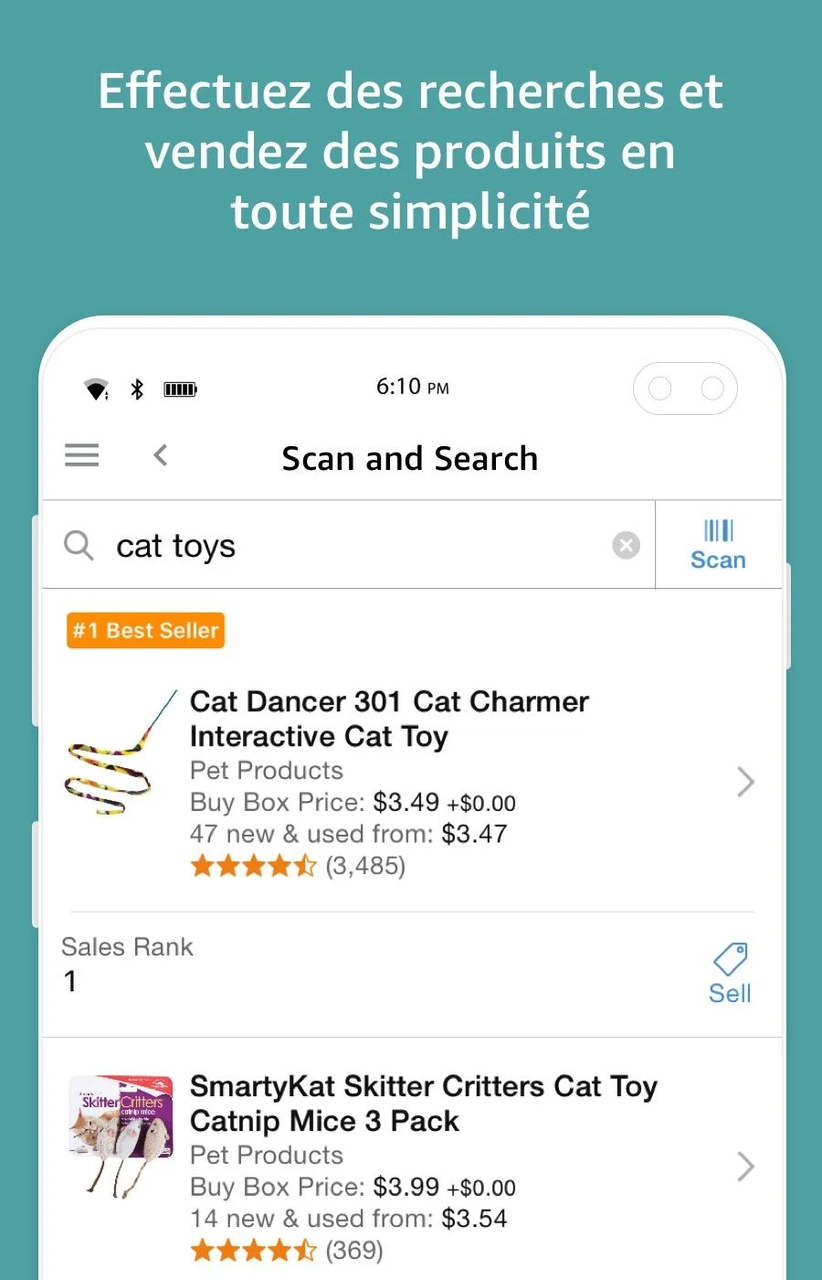Click the search magnifier icon
The width and height of the screenshot is (822, 1280).
pyautogui.click(x=78, y=545)
